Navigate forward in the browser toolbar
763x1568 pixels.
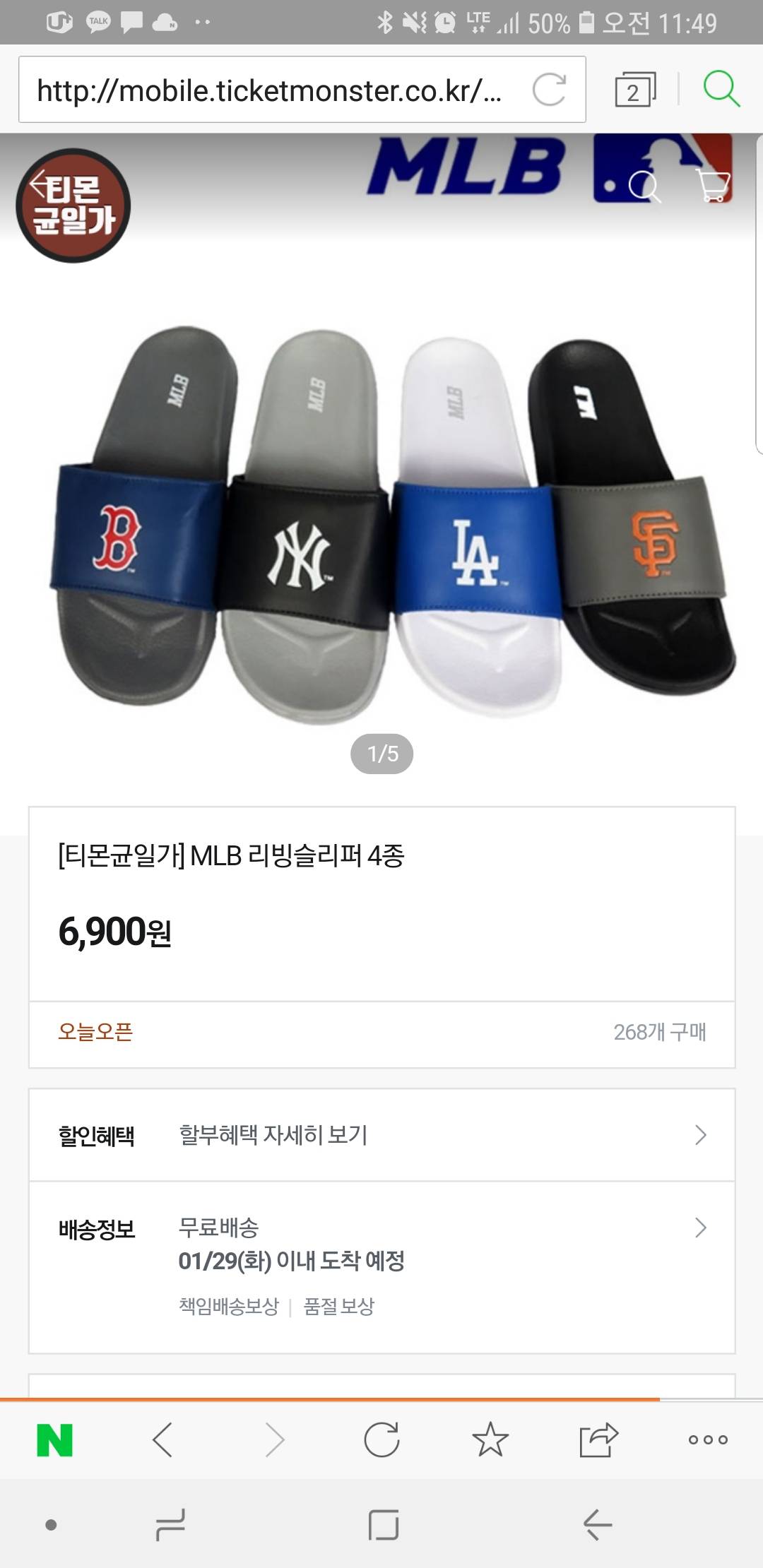(x=274, y=1440)
